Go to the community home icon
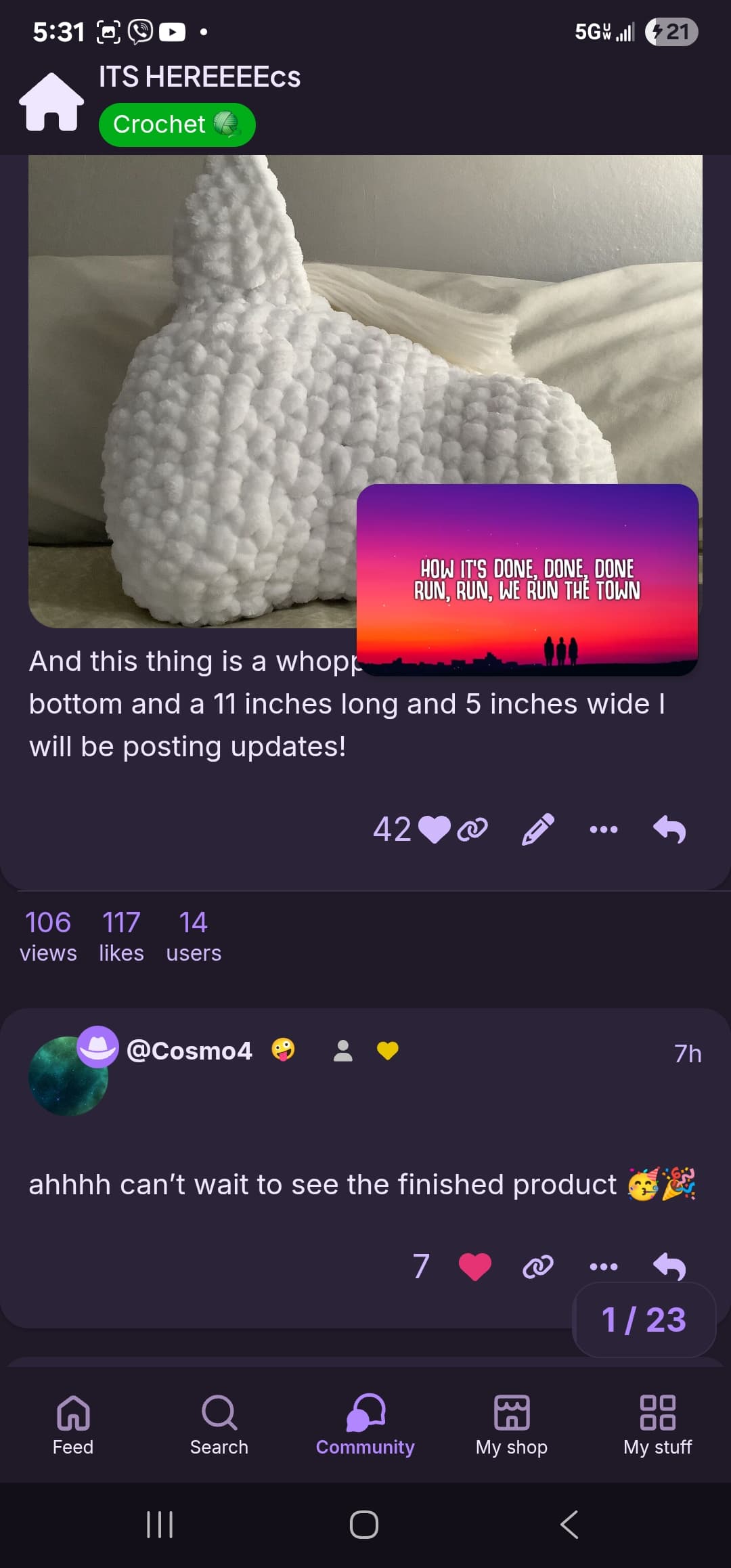Screen dimensions: 731x1568 51,102
